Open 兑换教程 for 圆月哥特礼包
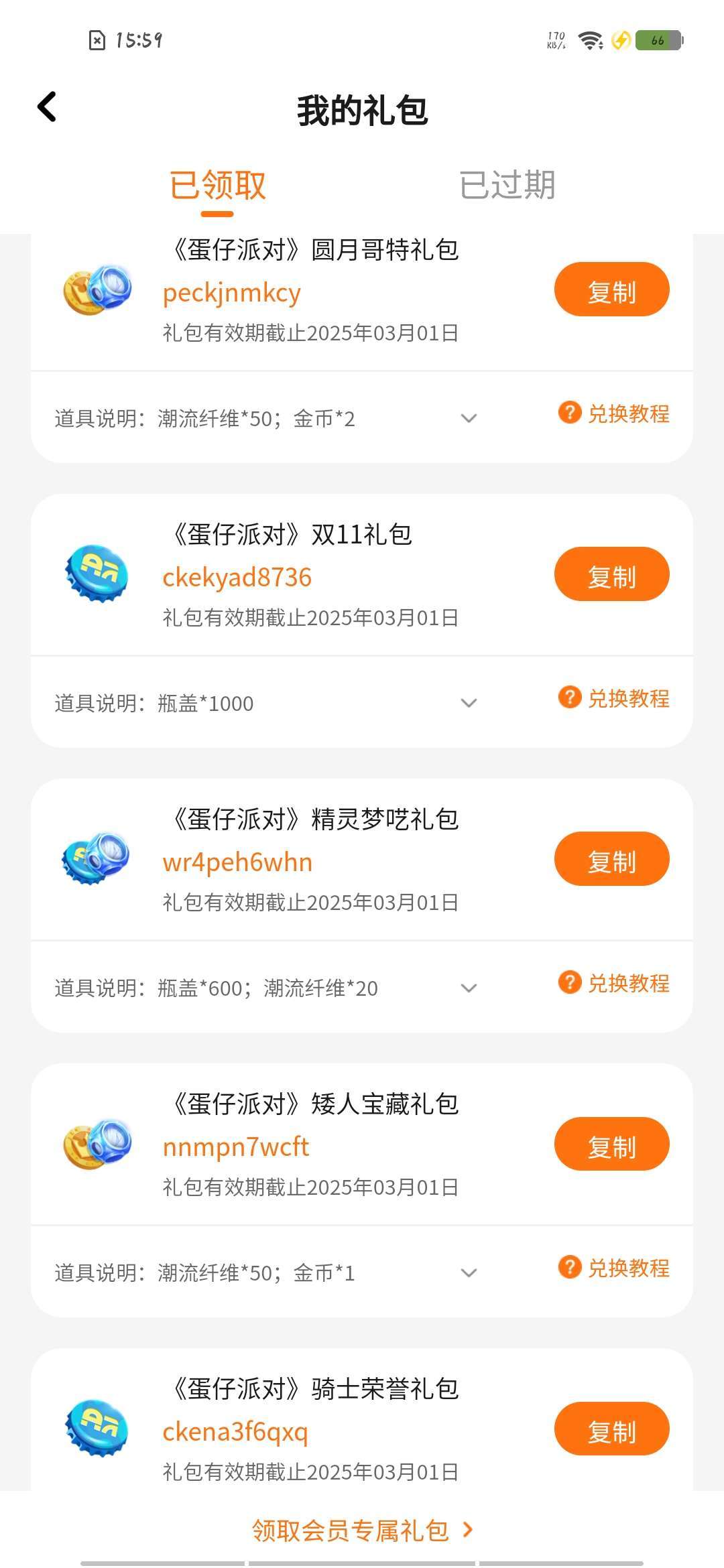This screenshot has width=724, height=1568. (614, 413)
